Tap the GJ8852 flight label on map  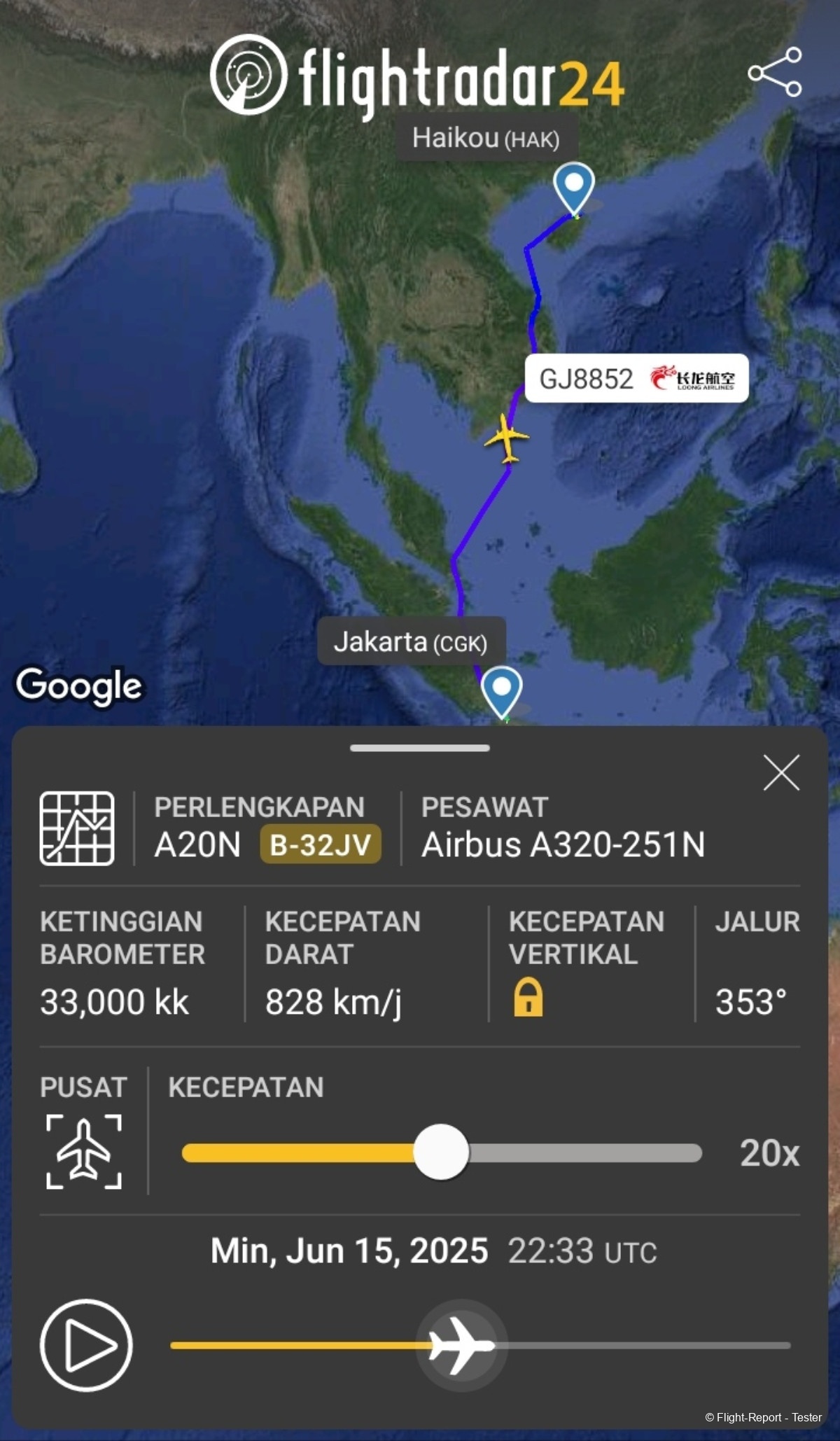pos(636,379)
